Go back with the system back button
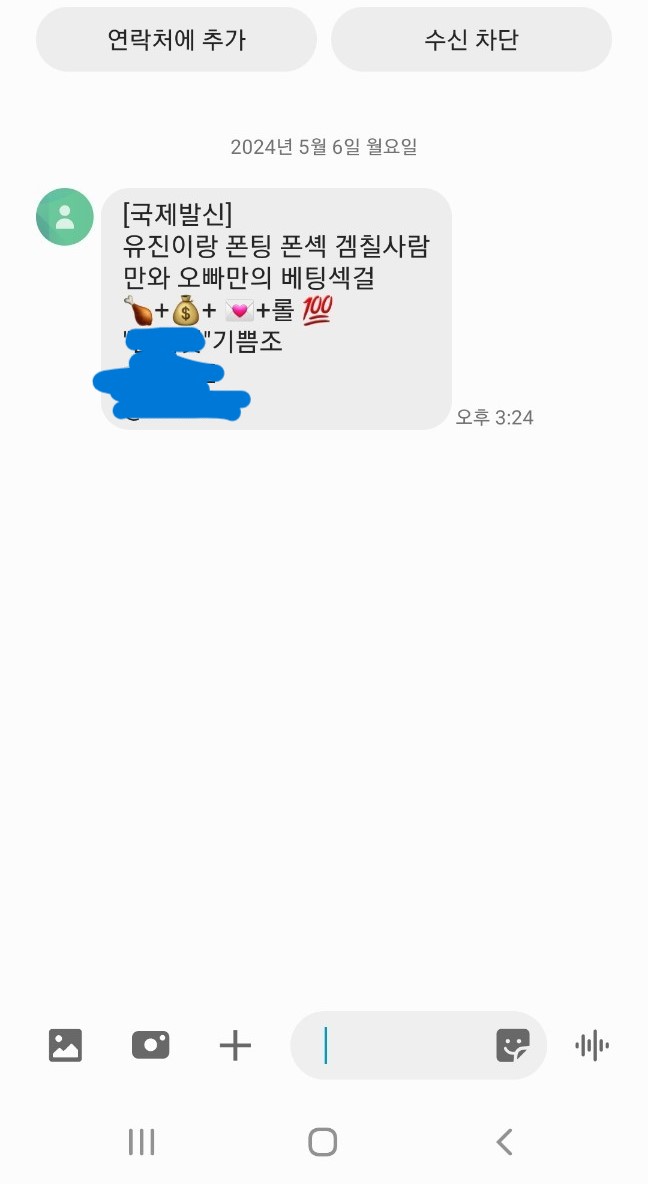This screenshot has height=1184, width=648. pyautogui.click(x=505, y=1141)
